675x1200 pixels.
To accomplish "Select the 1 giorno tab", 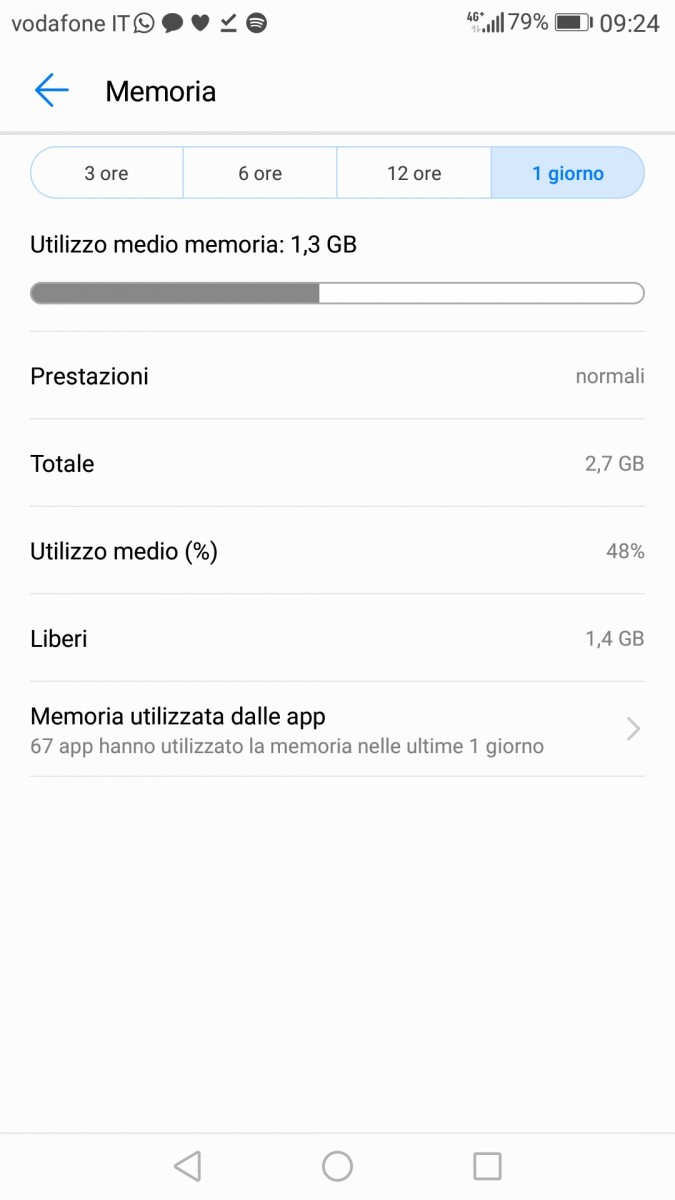I will [x=568, y=173].
